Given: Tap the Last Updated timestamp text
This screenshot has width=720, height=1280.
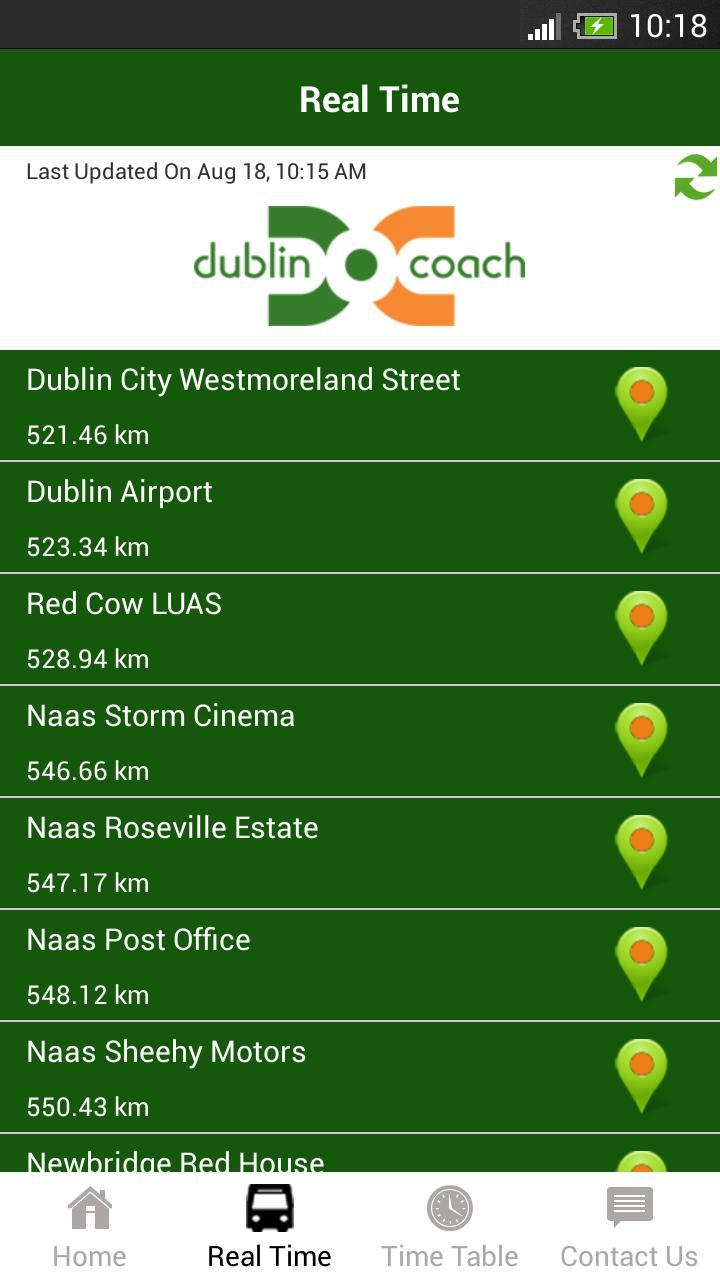Looking at the screenshot, I should point(196,171).
